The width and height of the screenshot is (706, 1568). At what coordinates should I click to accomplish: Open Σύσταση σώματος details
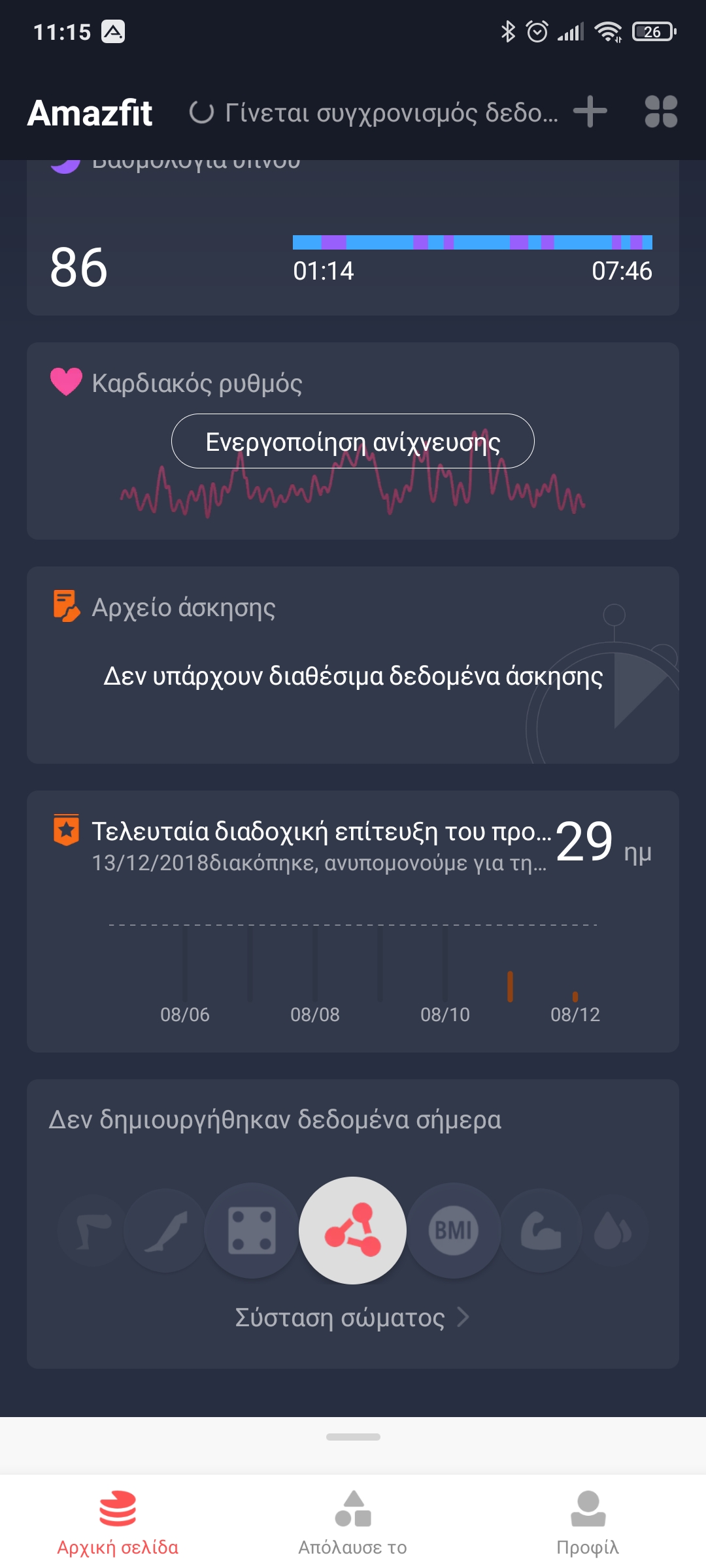coord(353,1318)
